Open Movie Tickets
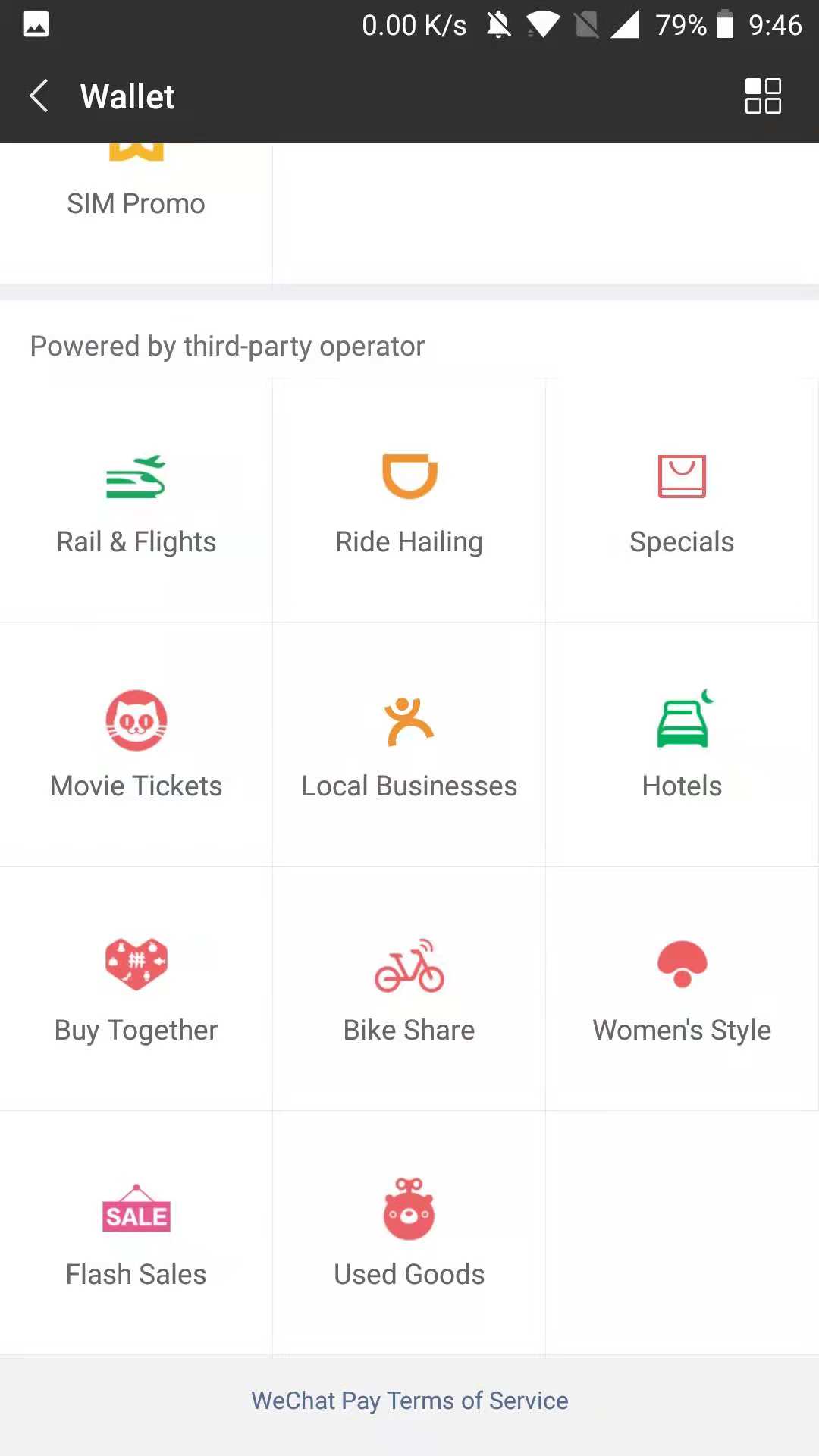Screen dimensions: 819x1456 tap(136, 745)
